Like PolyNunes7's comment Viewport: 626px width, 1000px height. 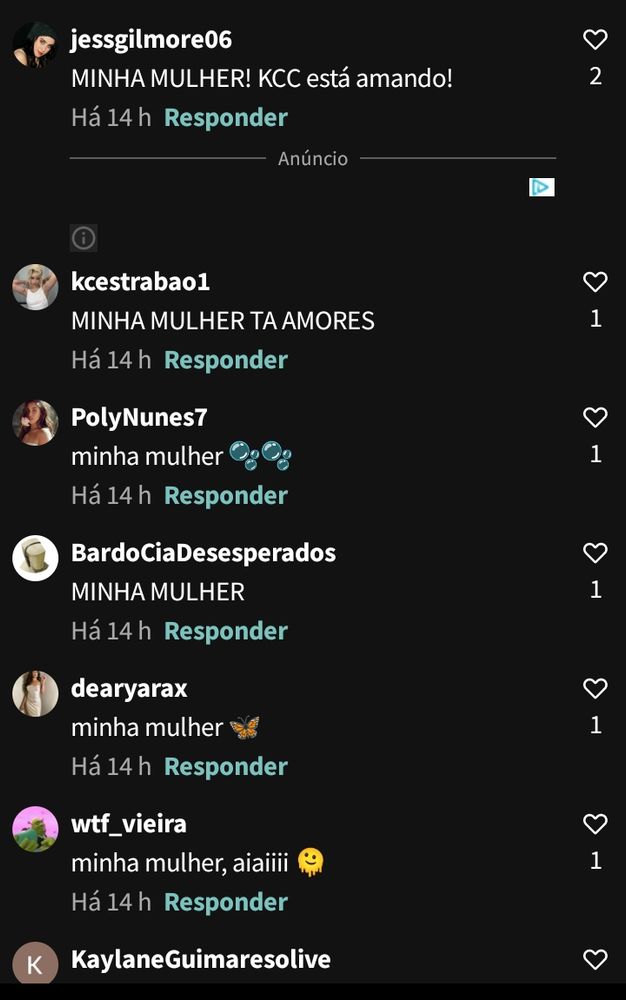595,417
